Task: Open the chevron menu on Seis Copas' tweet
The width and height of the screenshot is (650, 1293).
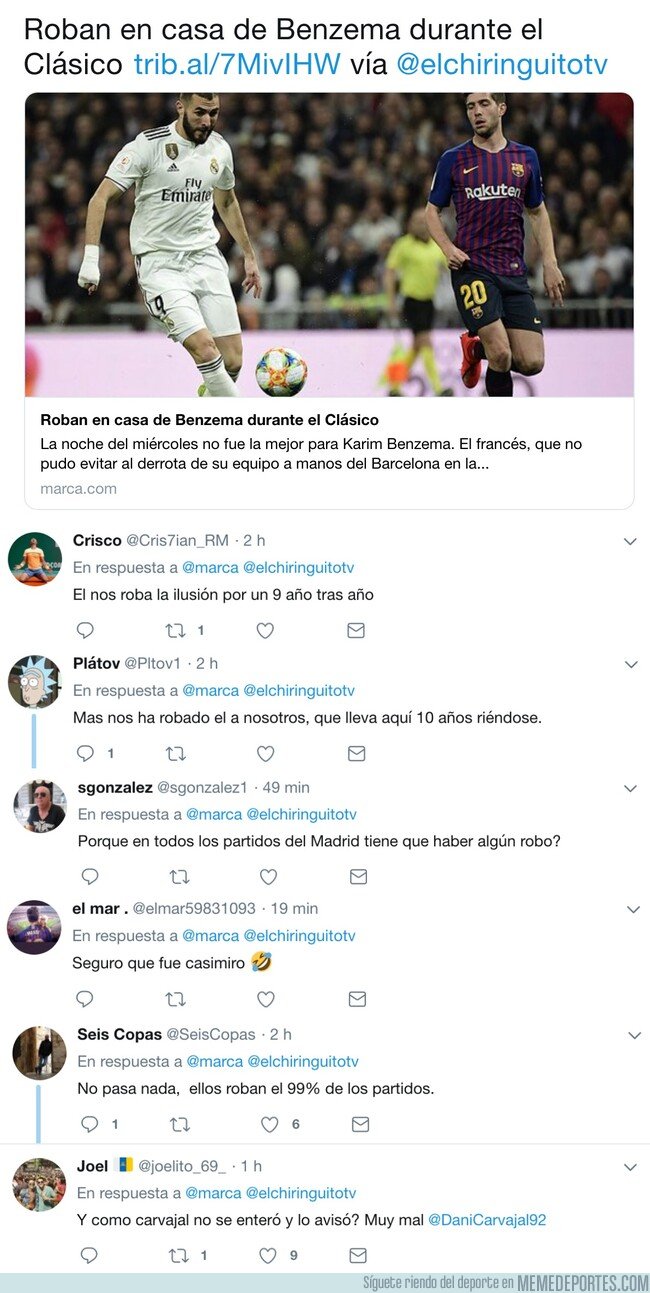Action: click(x=633, y=1035)
